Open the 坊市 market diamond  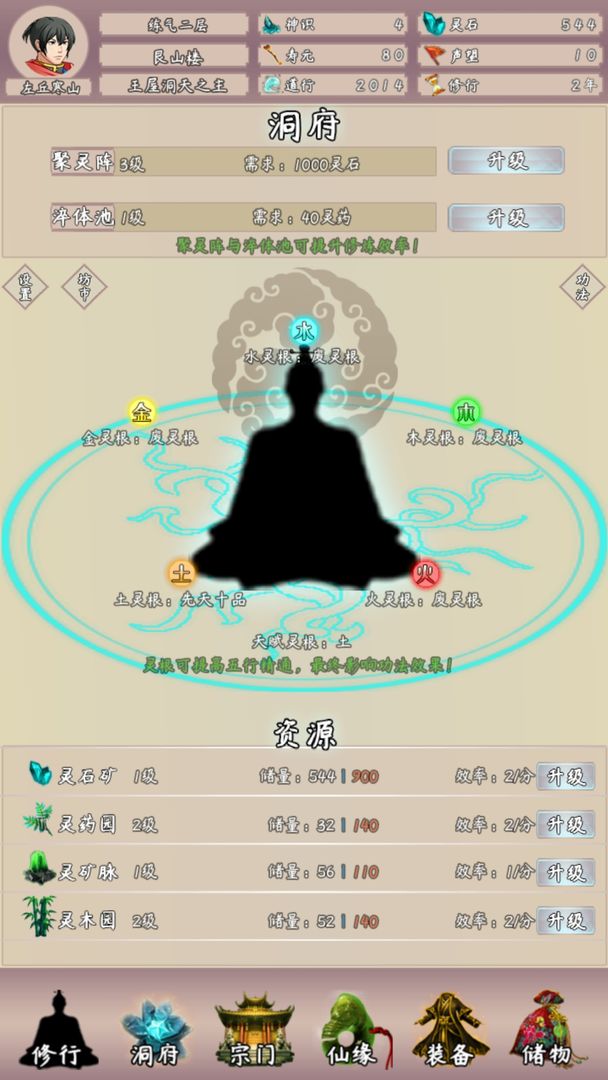[x=84, y=288]
